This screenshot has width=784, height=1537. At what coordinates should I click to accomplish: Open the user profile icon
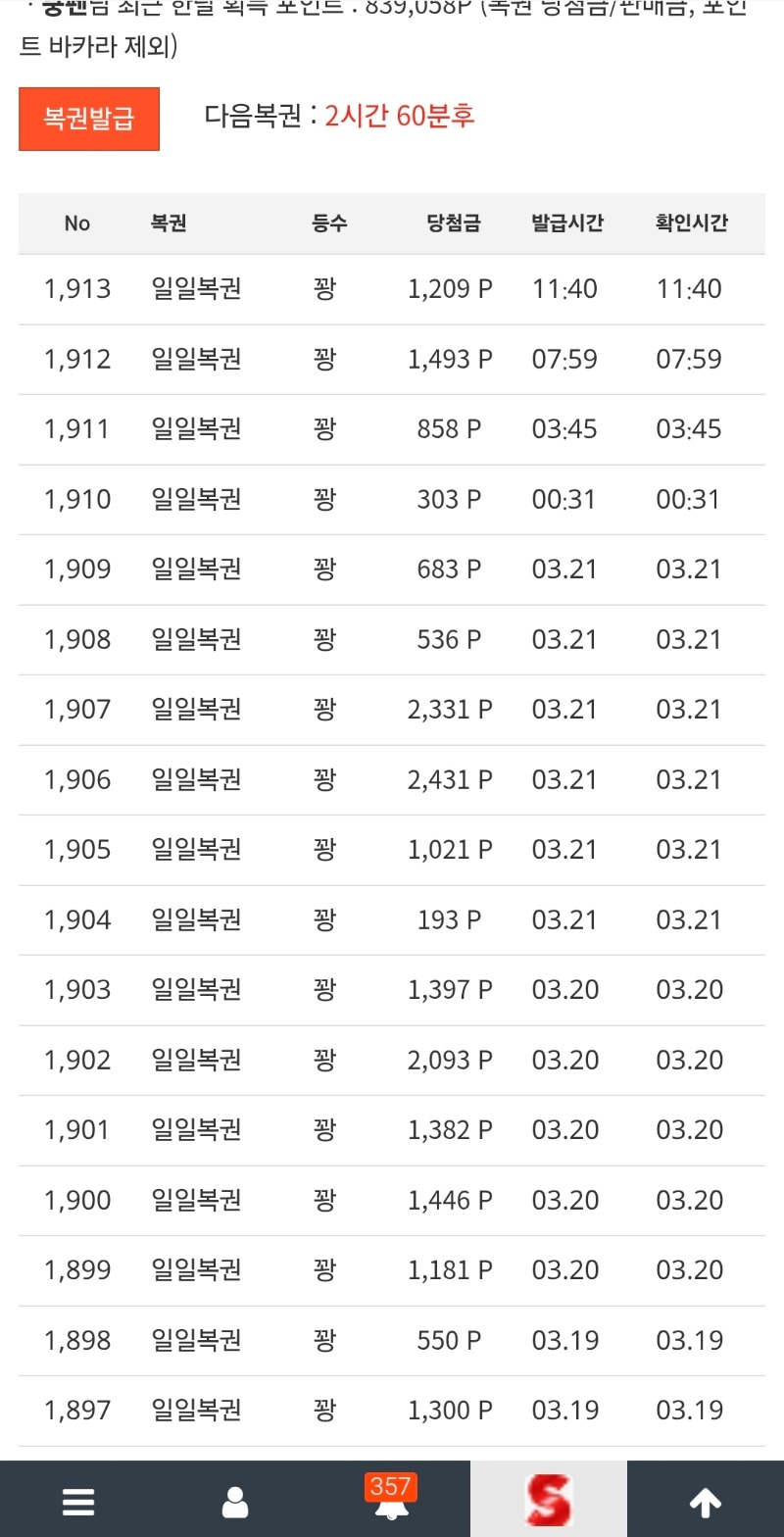click(235, 1501)
